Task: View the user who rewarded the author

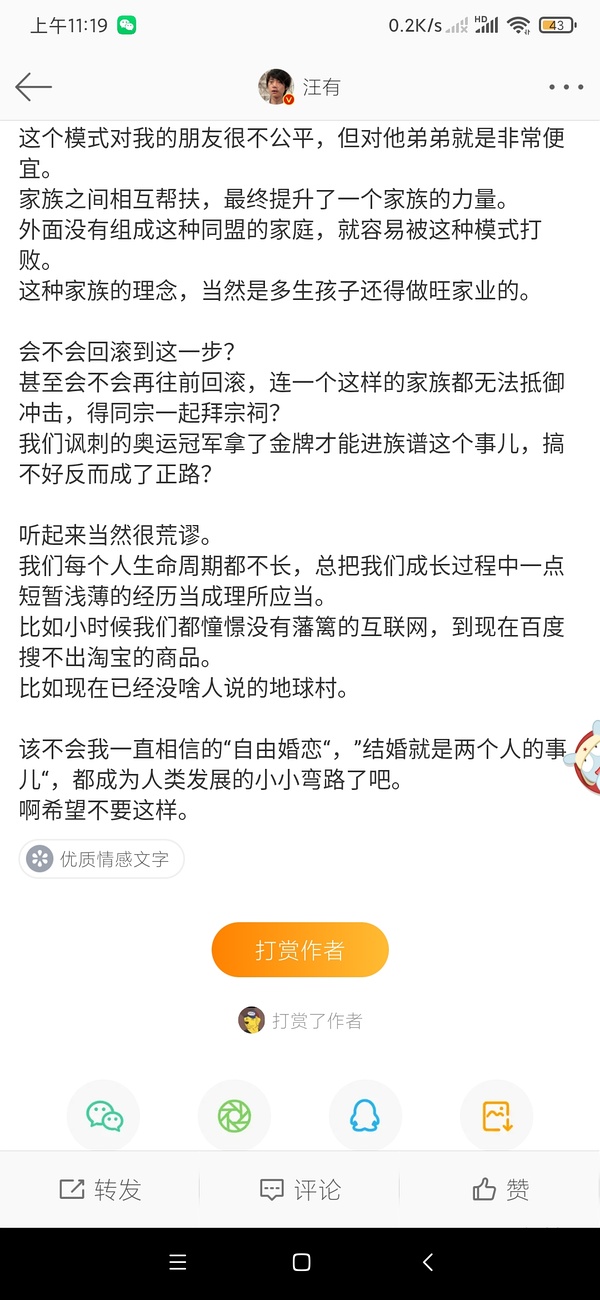Action: [x=251, y=1020]
